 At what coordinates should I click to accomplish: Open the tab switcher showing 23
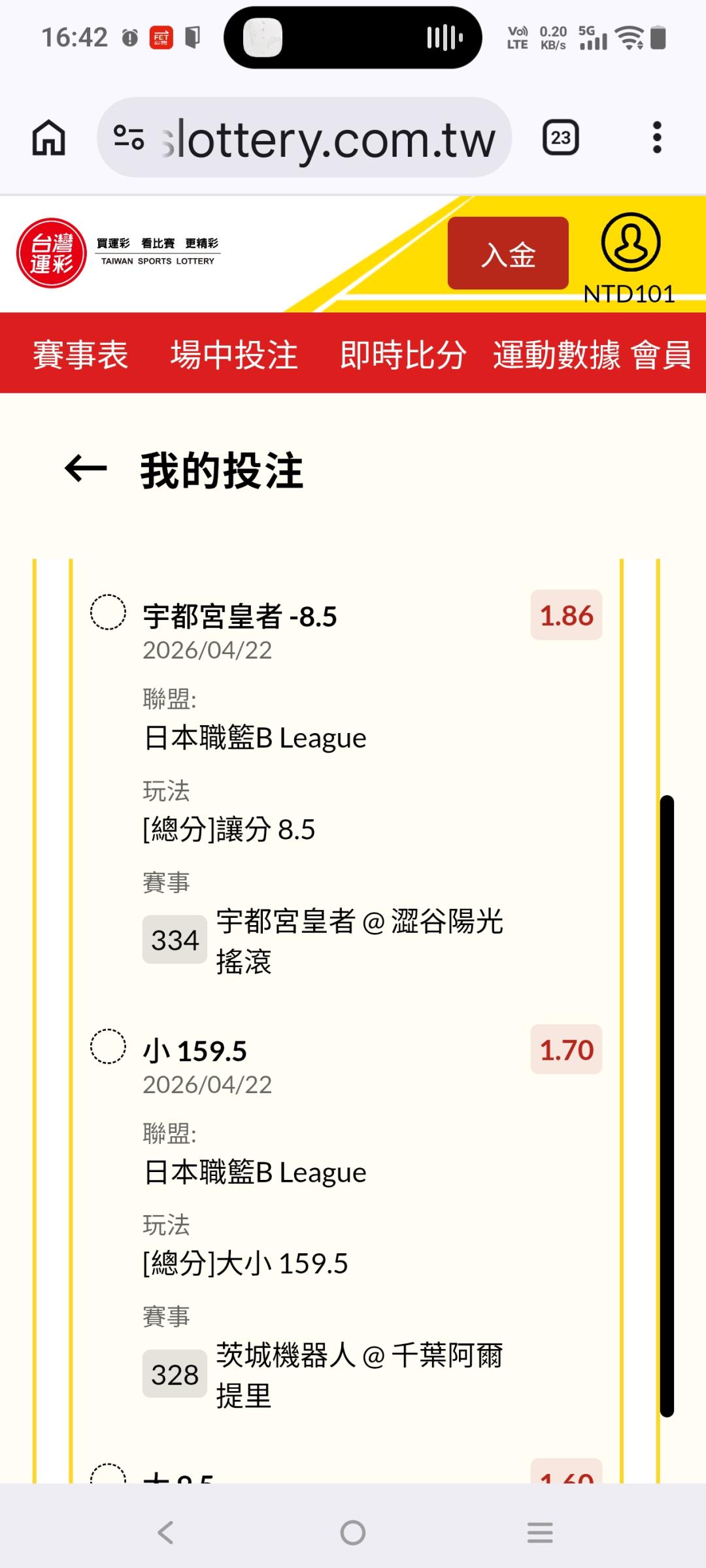[561, 138]
